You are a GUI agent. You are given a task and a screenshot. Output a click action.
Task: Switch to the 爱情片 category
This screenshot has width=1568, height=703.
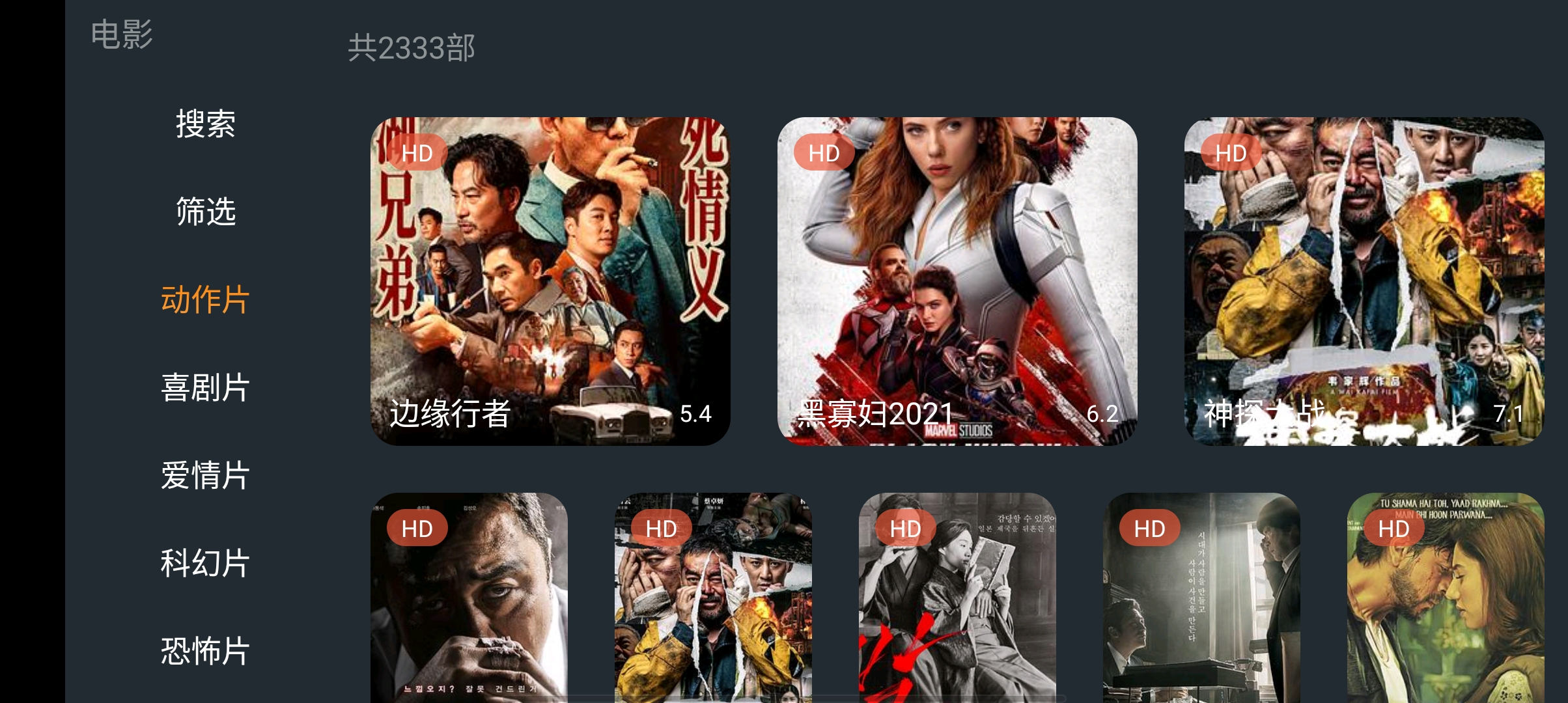coord(205,475)
